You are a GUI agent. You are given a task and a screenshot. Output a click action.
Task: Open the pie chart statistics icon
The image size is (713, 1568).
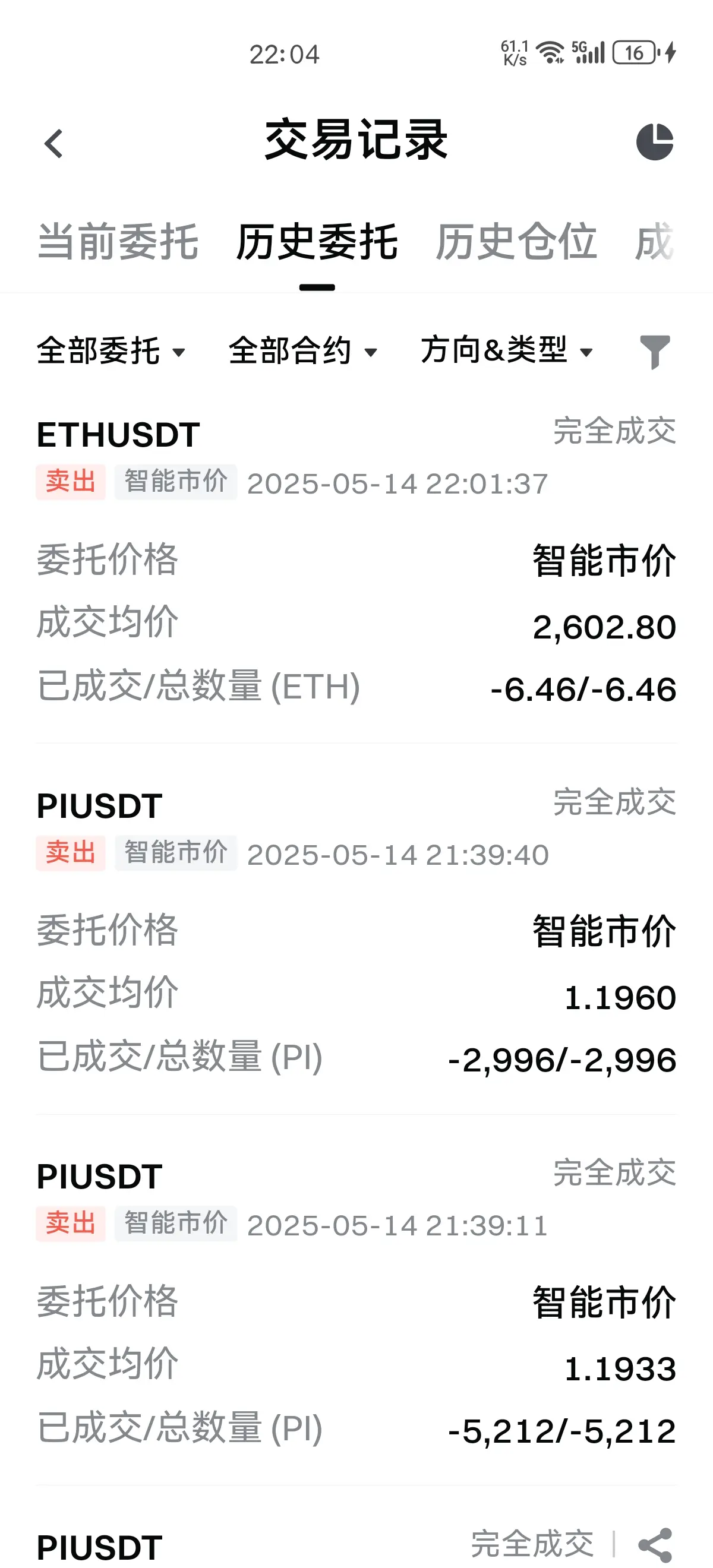click(655, 143)
